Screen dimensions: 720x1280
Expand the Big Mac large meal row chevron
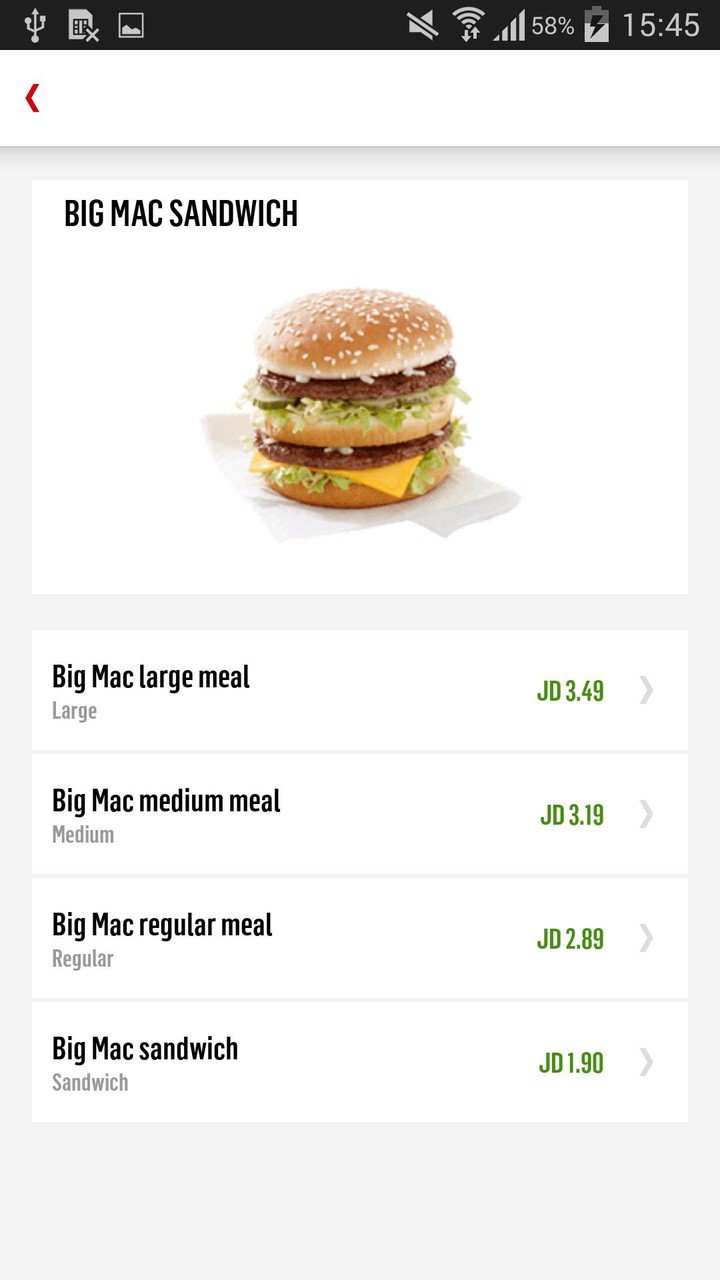(646, 690)
